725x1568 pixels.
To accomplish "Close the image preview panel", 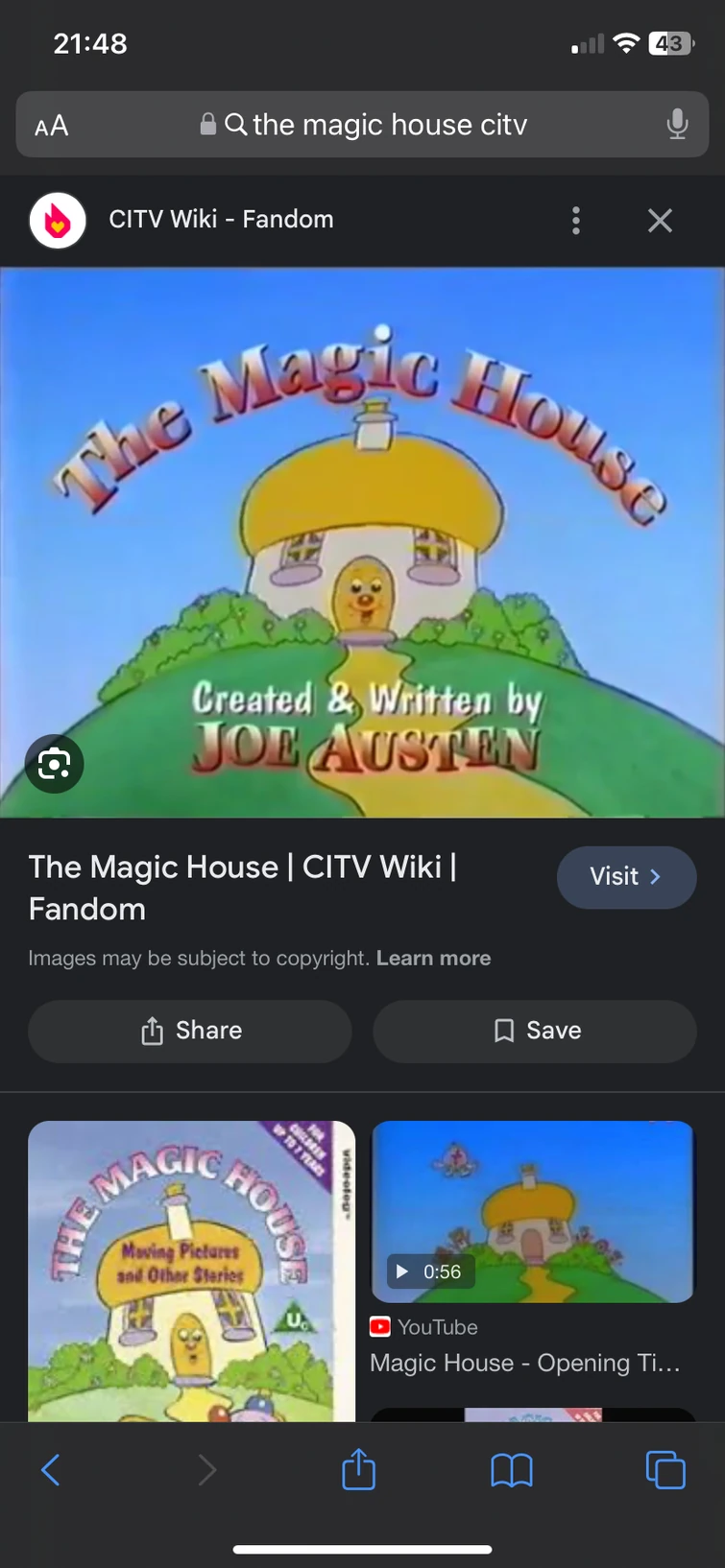I will point(660,221).
